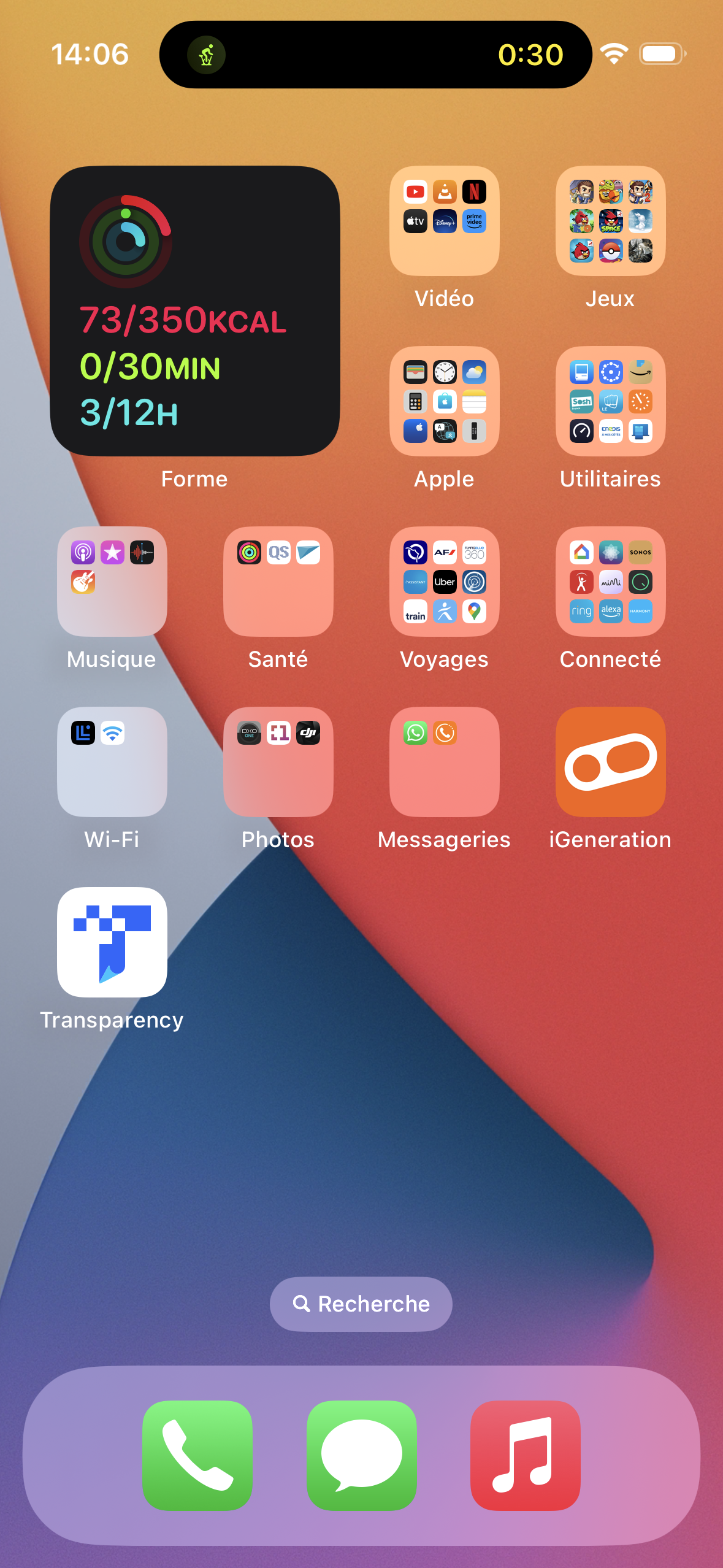The height and width of the screenshot is (1568, 723).
Task: Open the Musique folder
Action: pyautogui.click(x=112, y=582)
